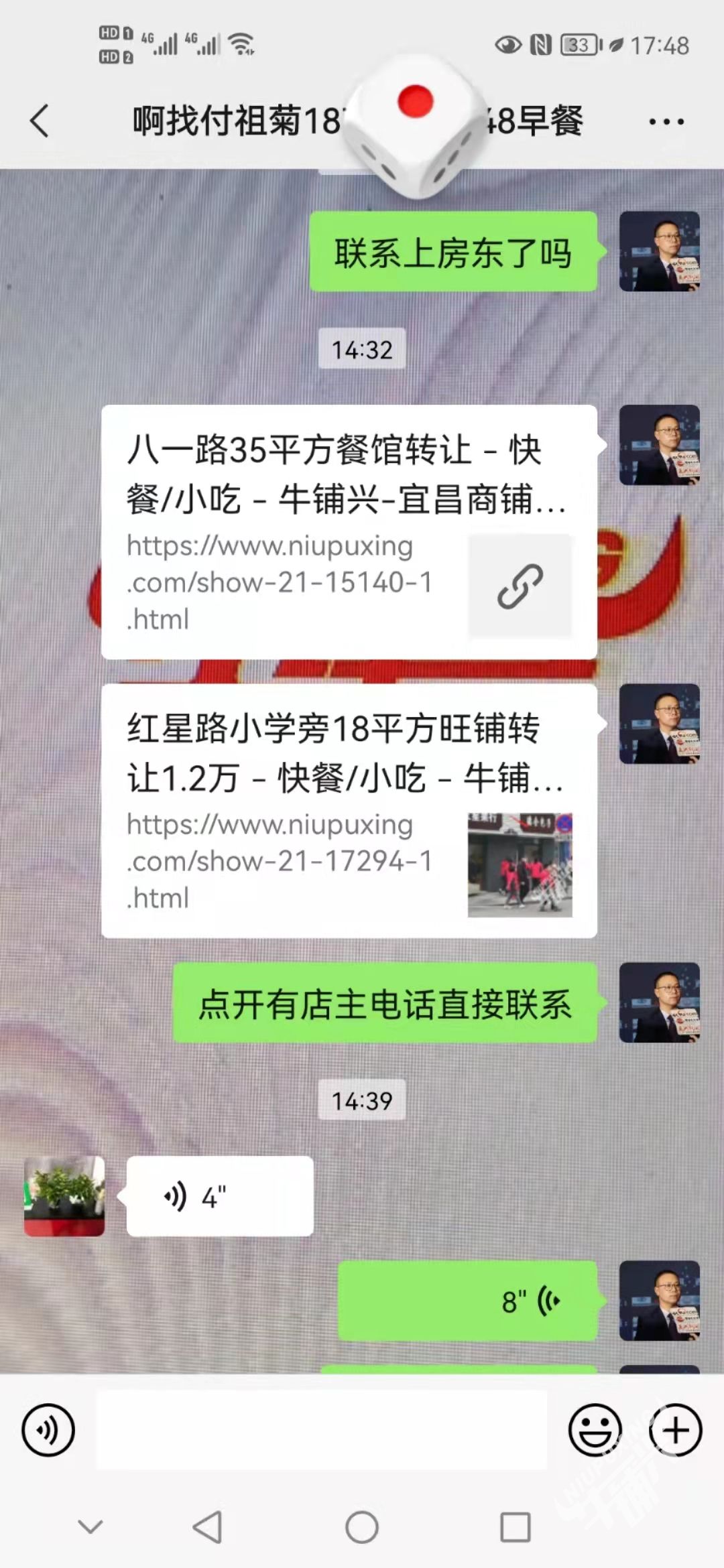Open recent apps from navigation bar
Screen dimensions: 724x1568
click(x=516, y=1528)
